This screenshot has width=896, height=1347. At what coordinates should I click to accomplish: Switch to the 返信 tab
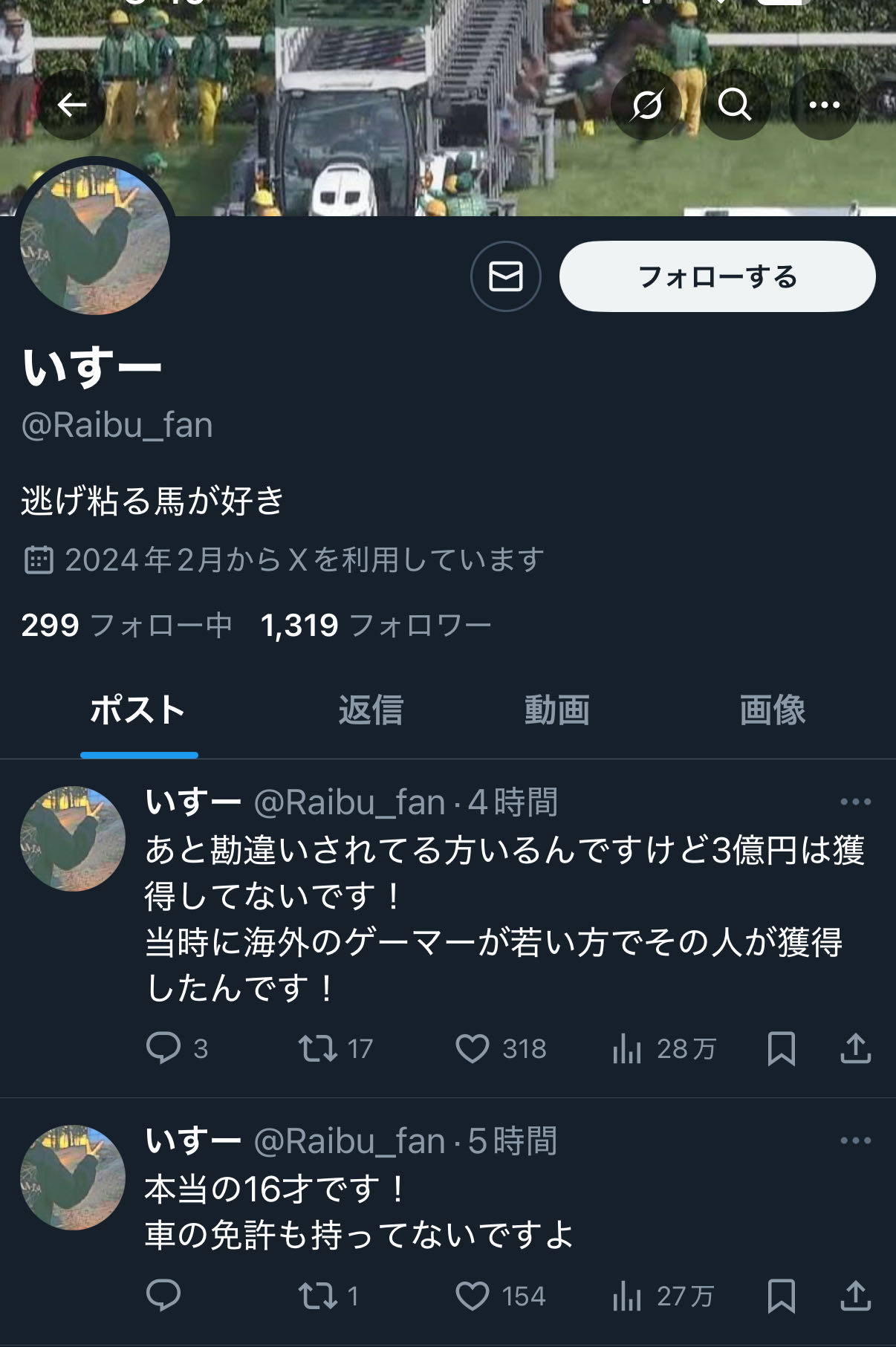(371, 710)
